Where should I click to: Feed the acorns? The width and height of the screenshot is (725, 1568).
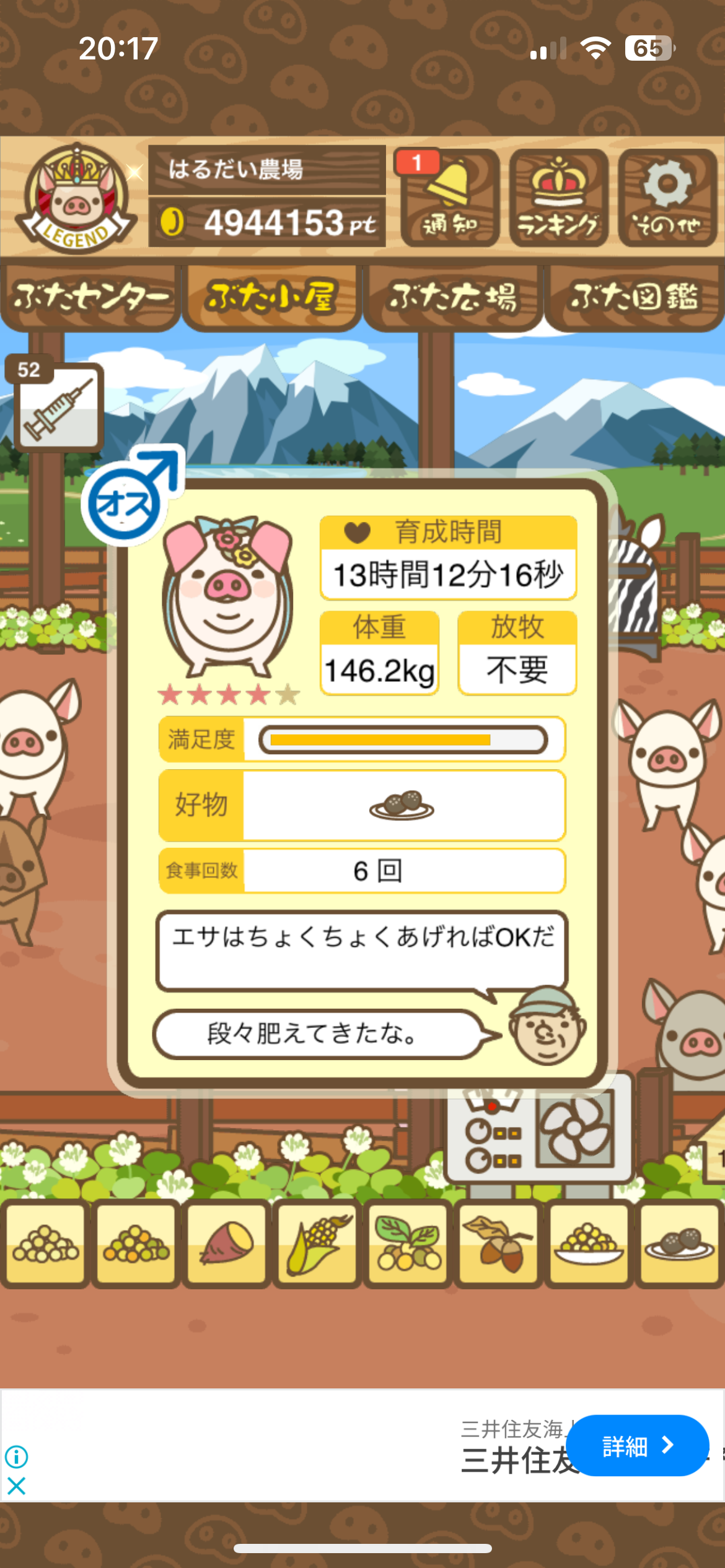[498, 1244]
